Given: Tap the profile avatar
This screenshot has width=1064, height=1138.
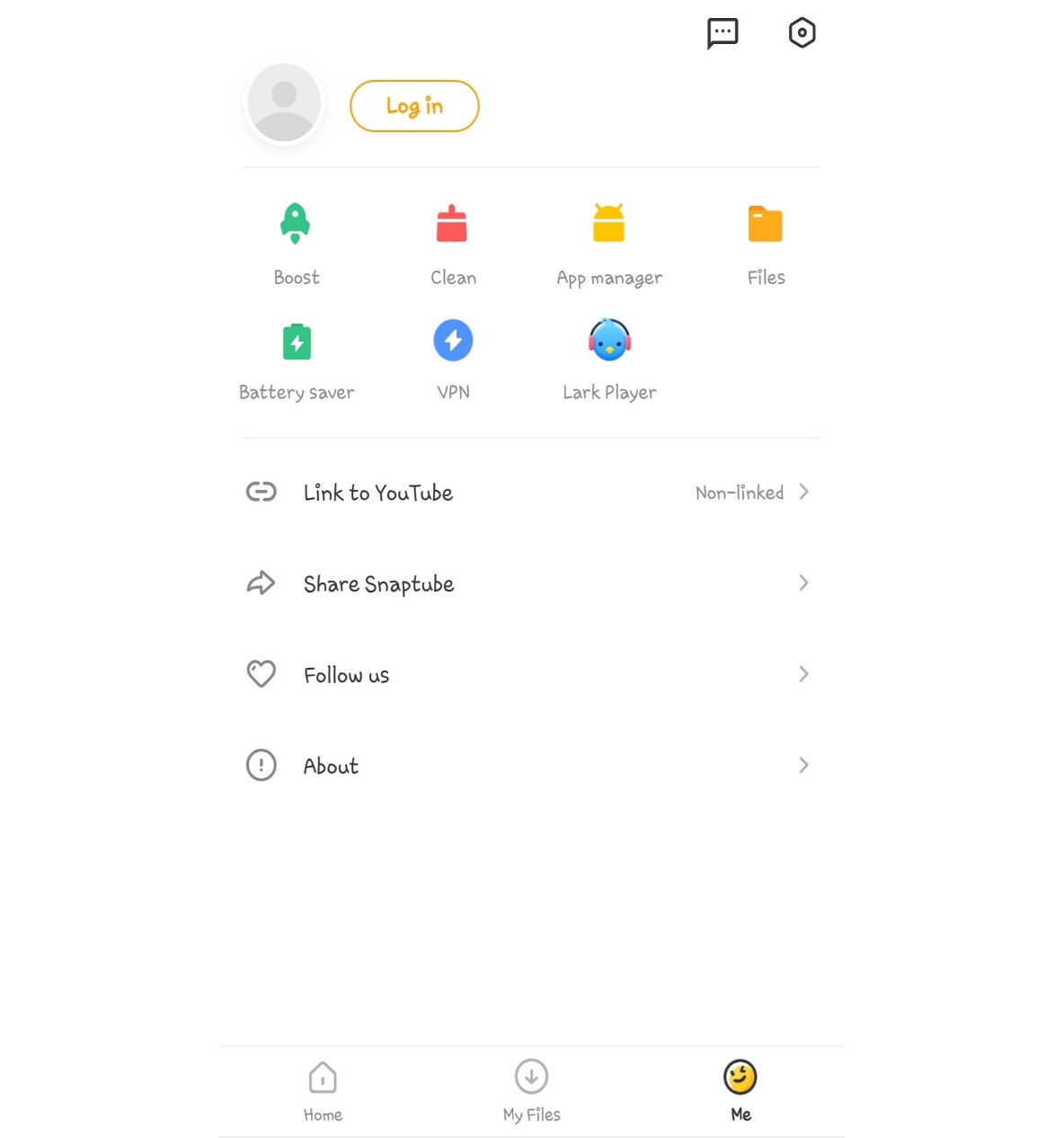Looking at the screenshot, I should pos(284,103).
